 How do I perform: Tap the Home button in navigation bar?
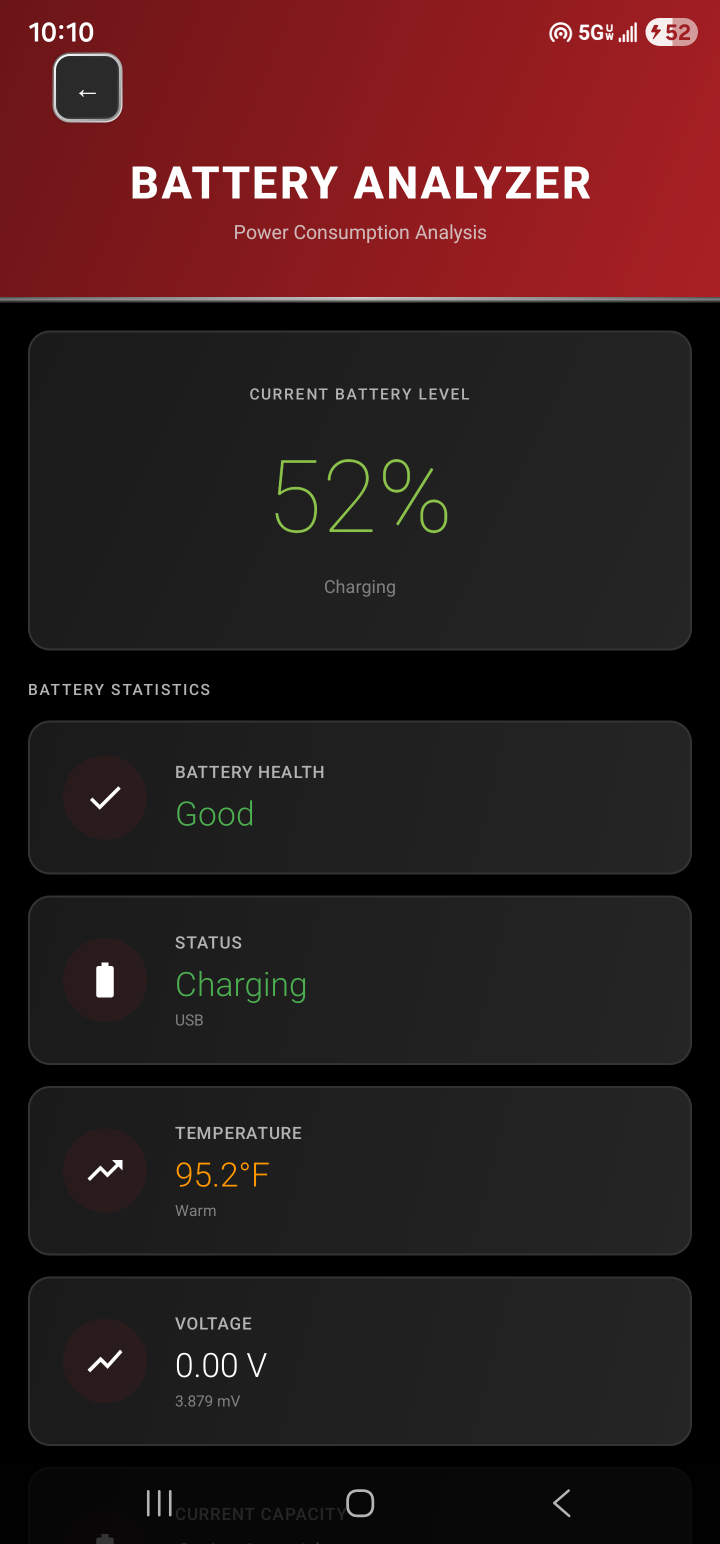point(360,1502)
